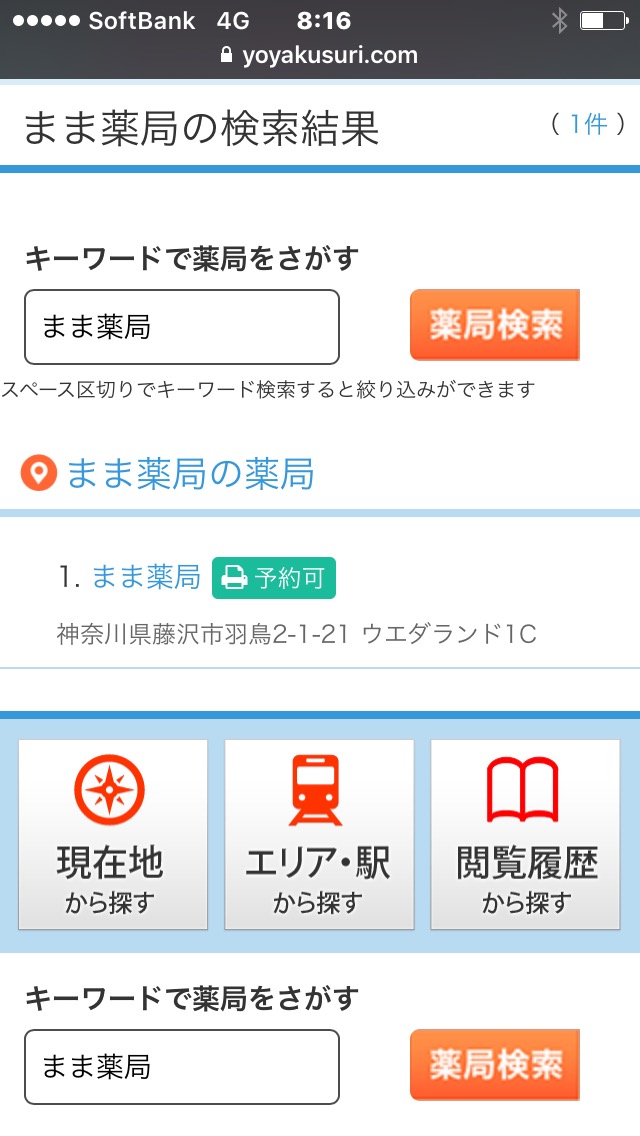
Task: Tap the top 薬局検索 button
Action: coord(495,325)
